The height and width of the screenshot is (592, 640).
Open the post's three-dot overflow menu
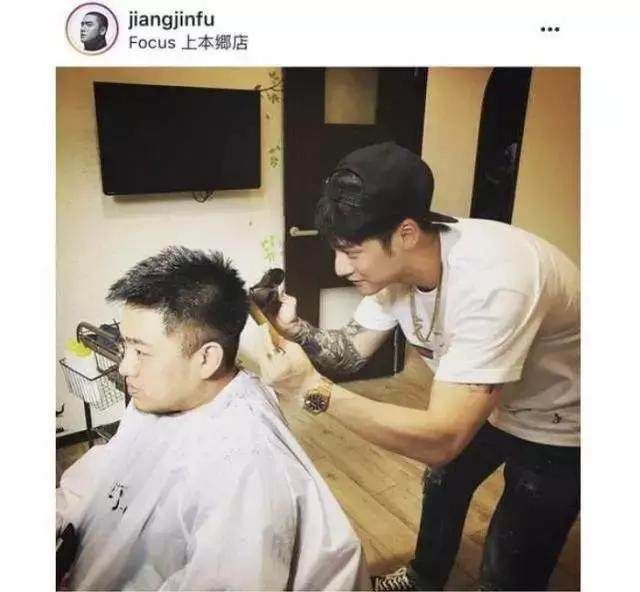pos(550,29)
